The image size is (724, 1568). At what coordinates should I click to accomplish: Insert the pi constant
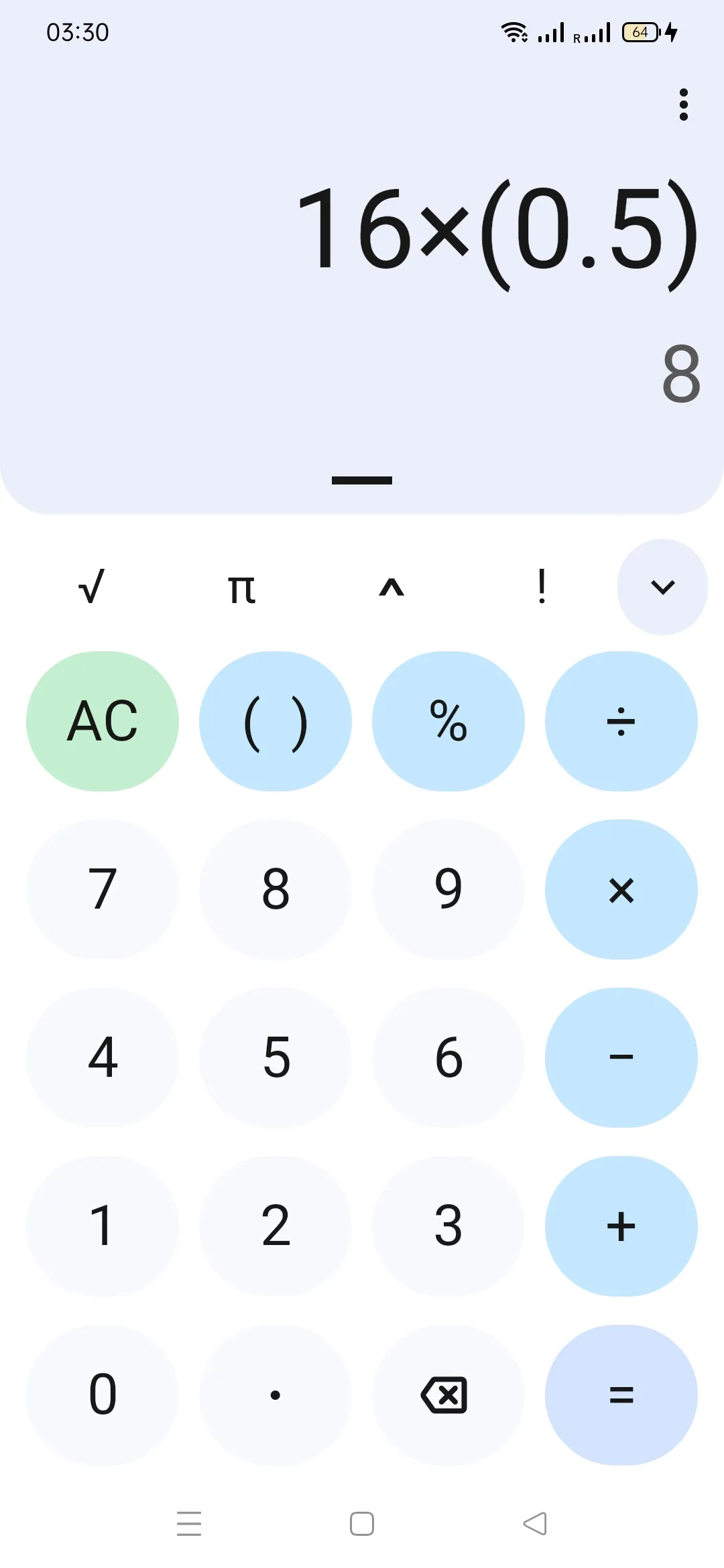[x=241, y=588]
